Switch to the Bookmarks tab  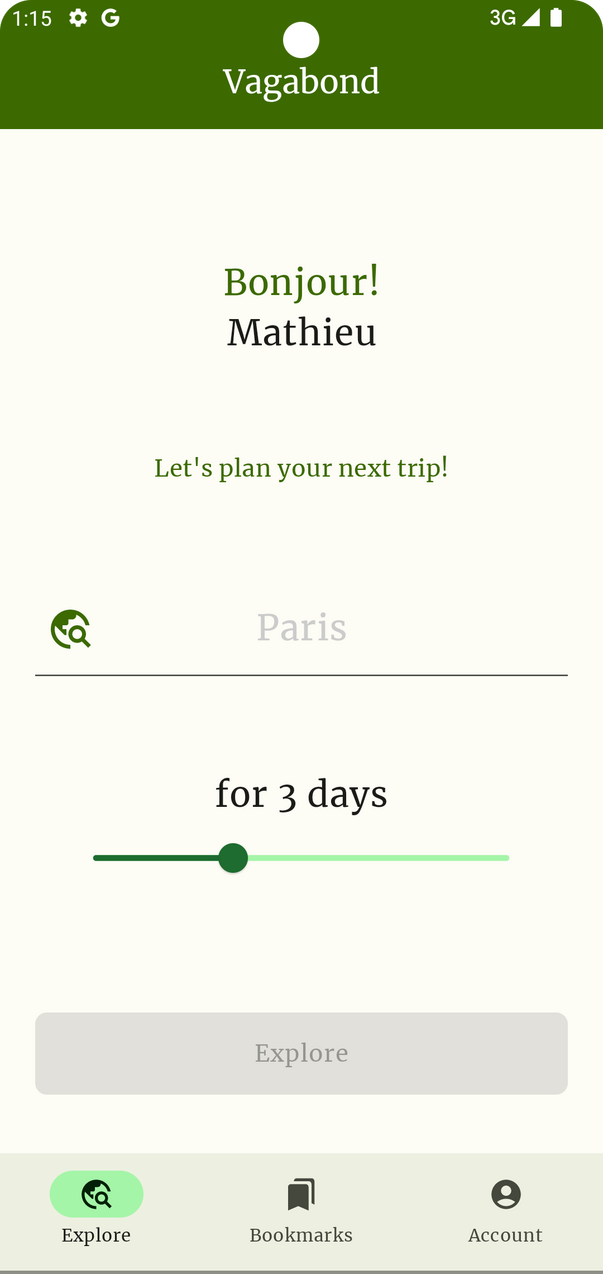[301, 1210]
